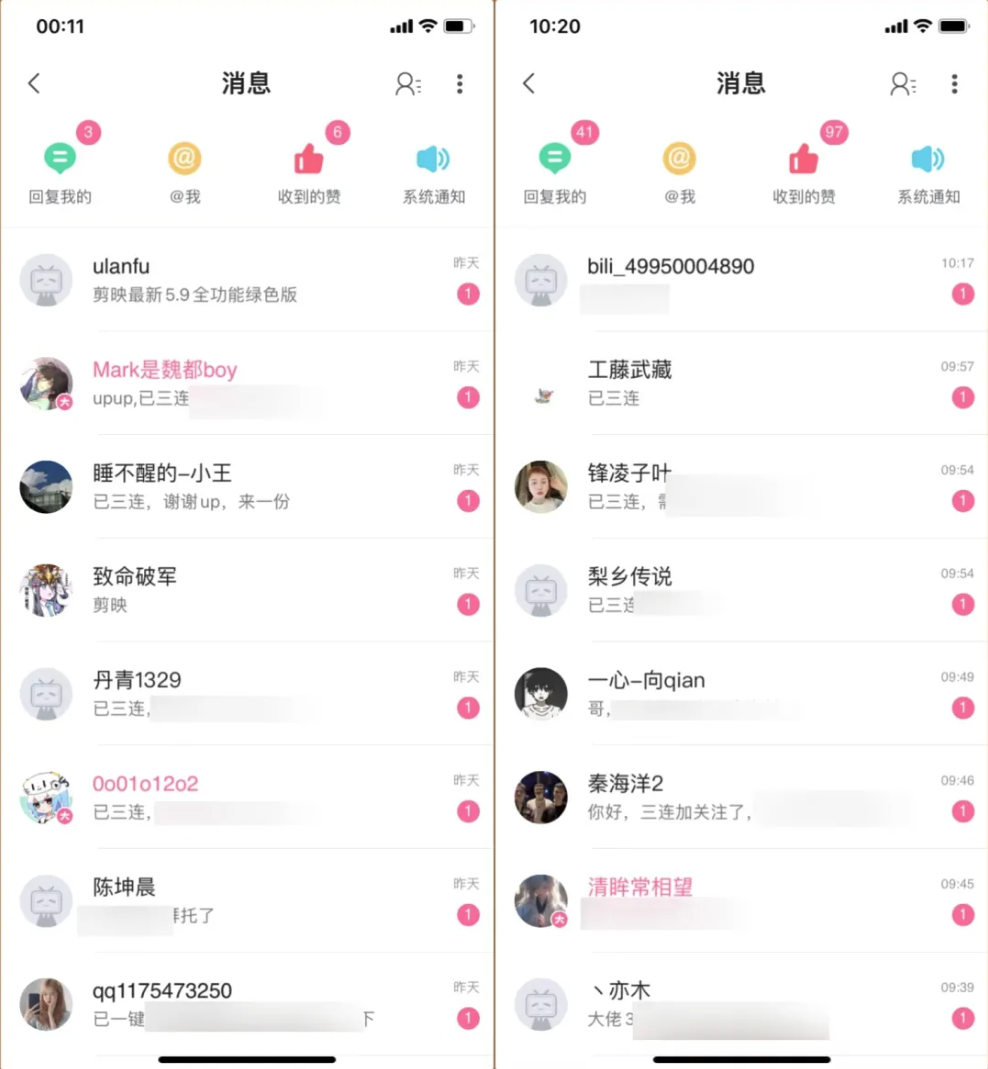This screenshot has height=1069, width=988.
Task: Open 回复我的 showing 41 unread replies
Action: tap(555, 172)
